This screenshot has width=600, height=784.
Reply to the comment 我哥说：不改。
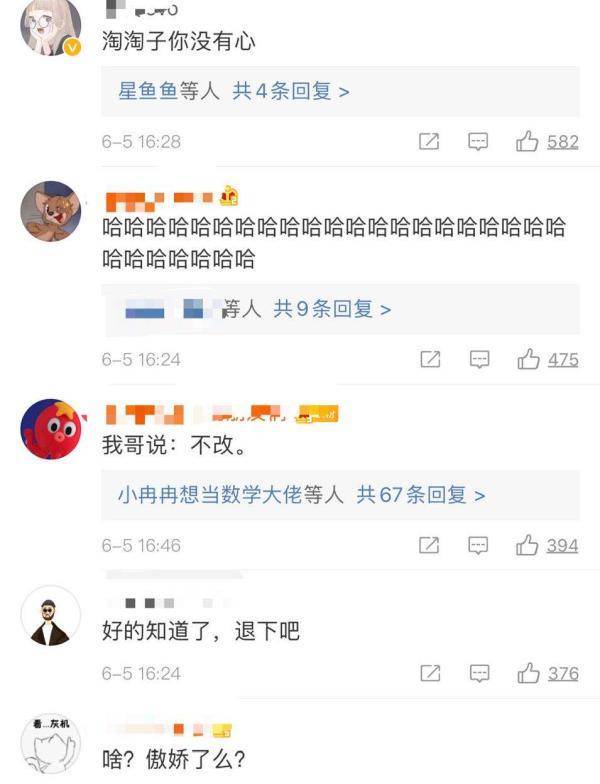click(479, 545)
